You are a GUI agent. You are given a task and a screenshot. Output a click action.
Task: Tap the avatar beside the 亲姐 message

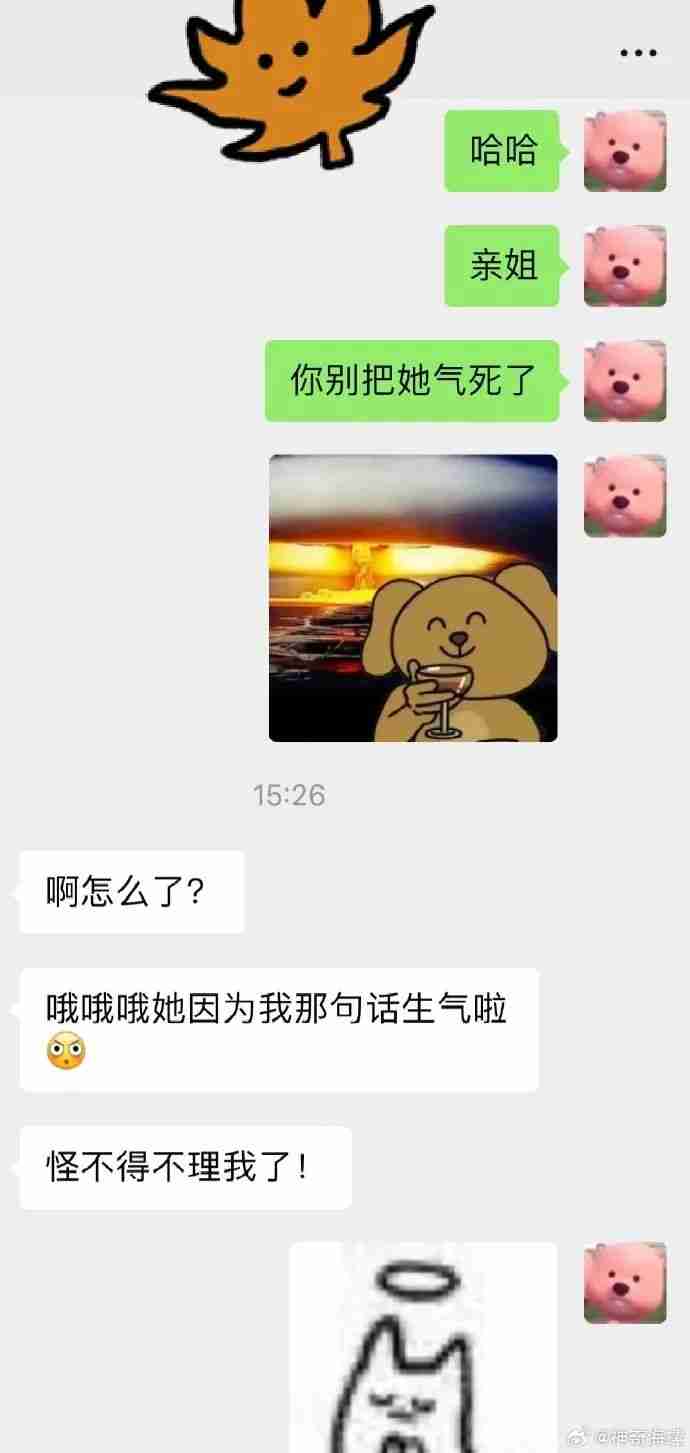(625, 266)
